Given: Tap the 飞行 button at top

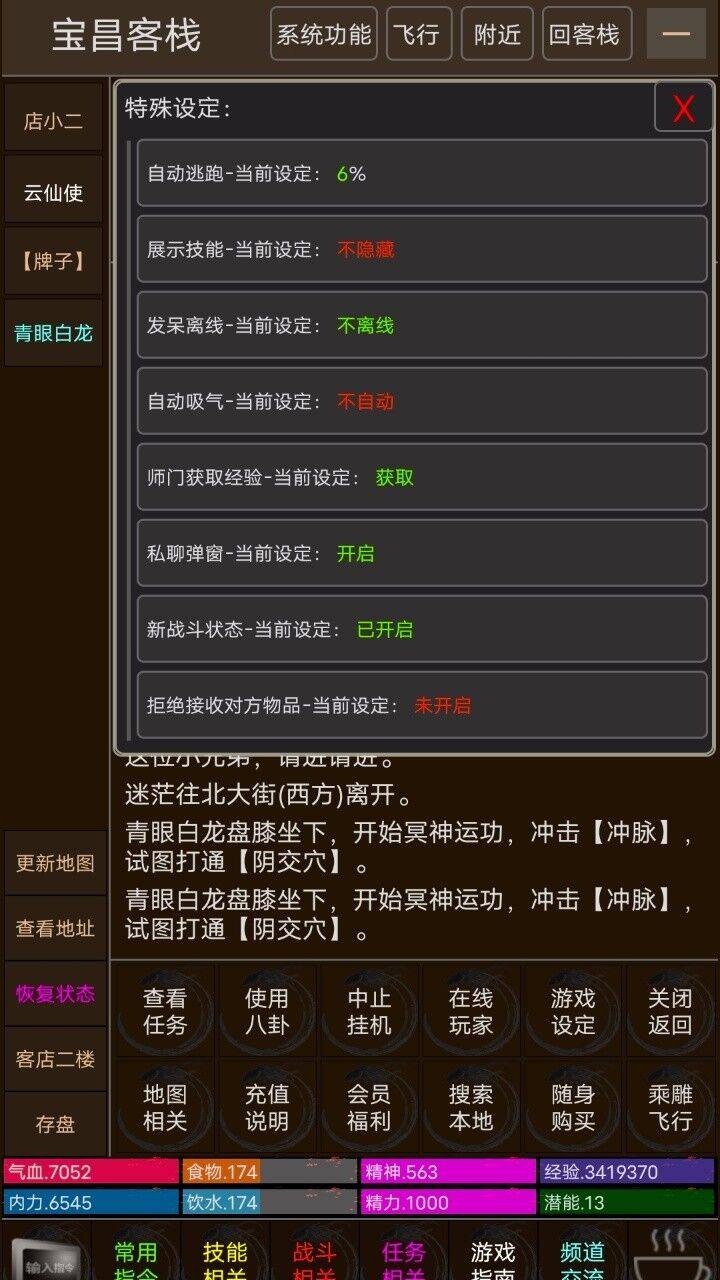Looking at the screenshot, I should (415, 35).
